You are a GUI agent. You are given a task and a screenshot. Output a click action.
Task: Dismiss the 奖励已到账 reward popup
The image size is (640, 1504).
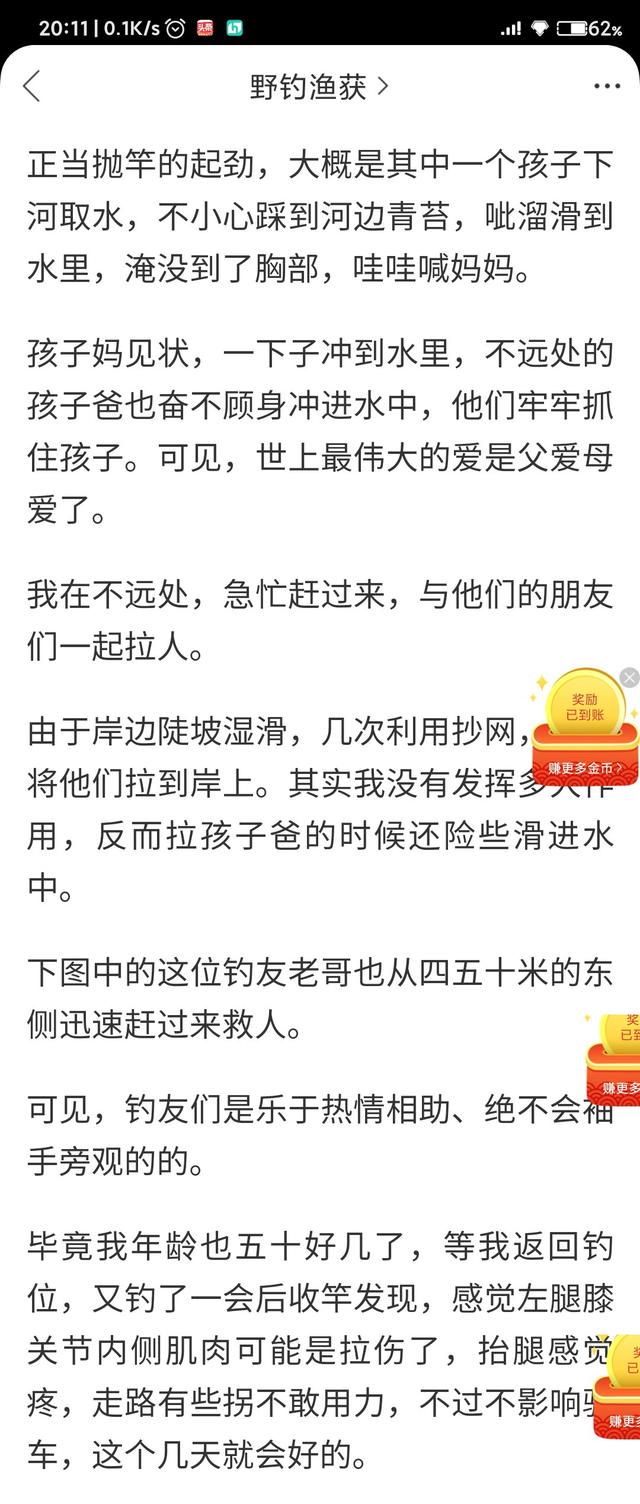tap(629, 678)
